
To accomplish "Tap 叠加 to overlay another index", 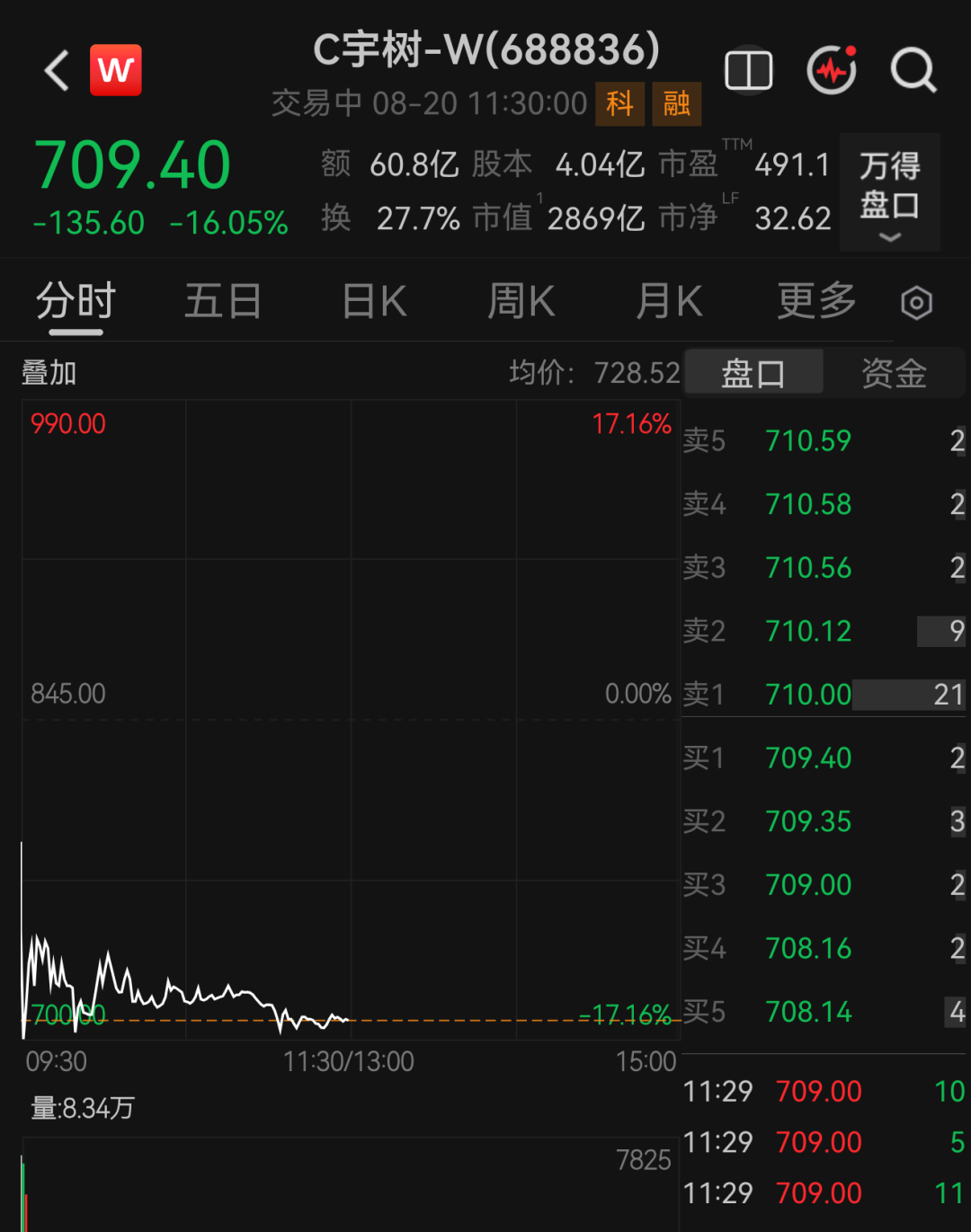I will (49, 372).
